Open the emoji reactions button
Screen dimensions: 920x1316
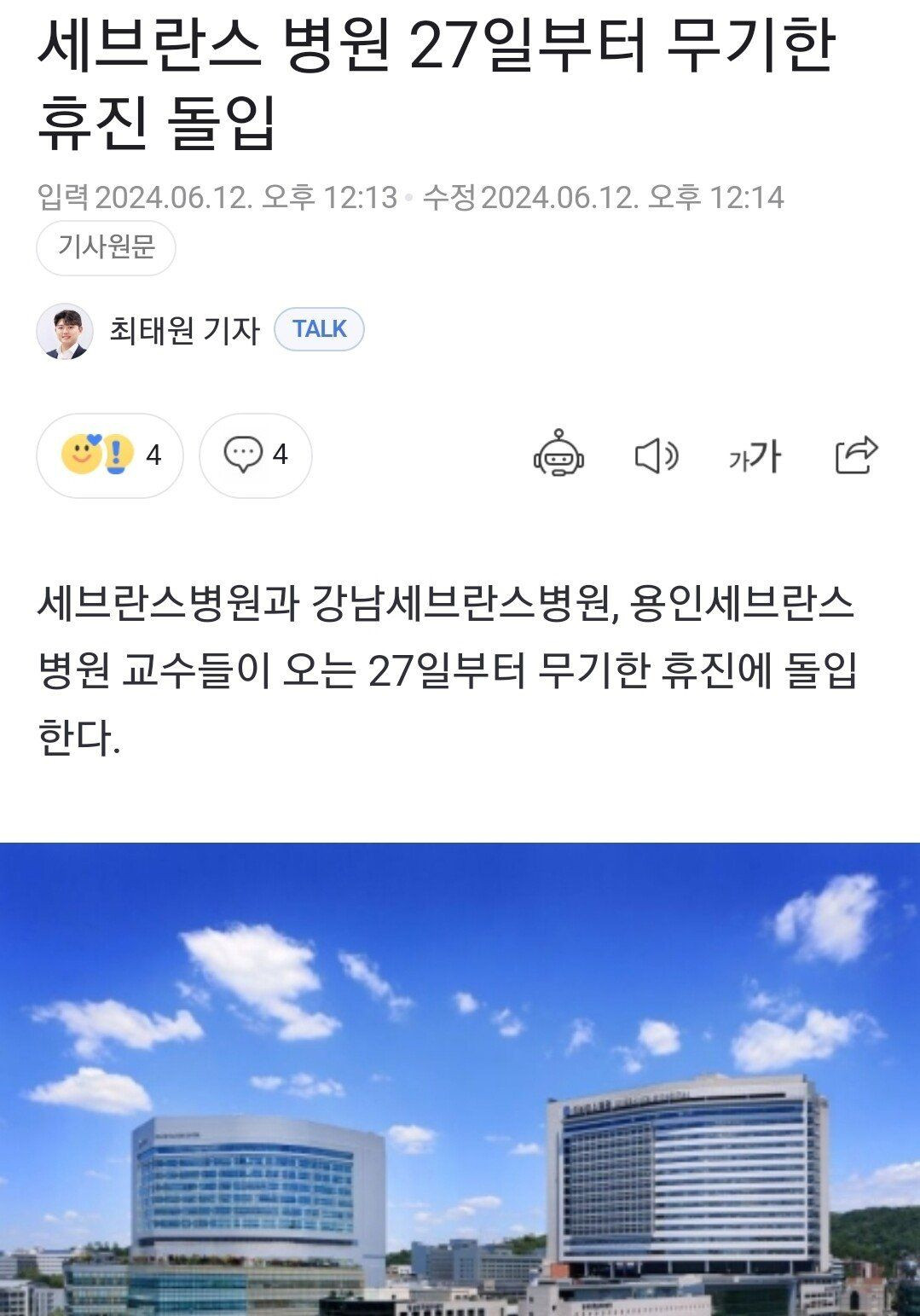[110, 455]
